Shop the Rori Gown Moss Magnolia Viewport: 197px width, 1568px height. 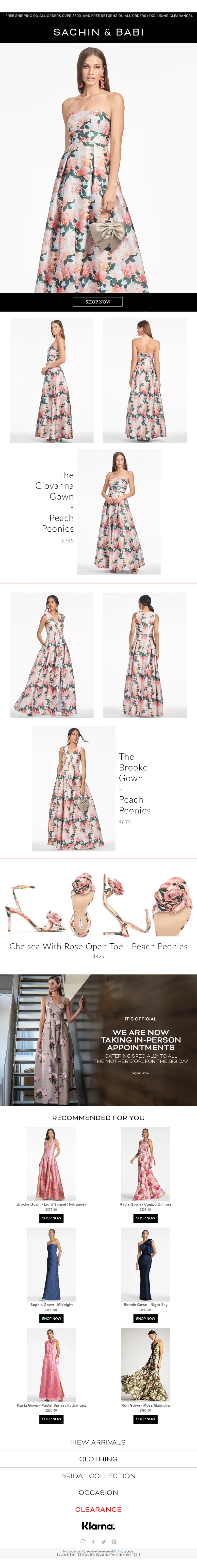[145, 1419]
